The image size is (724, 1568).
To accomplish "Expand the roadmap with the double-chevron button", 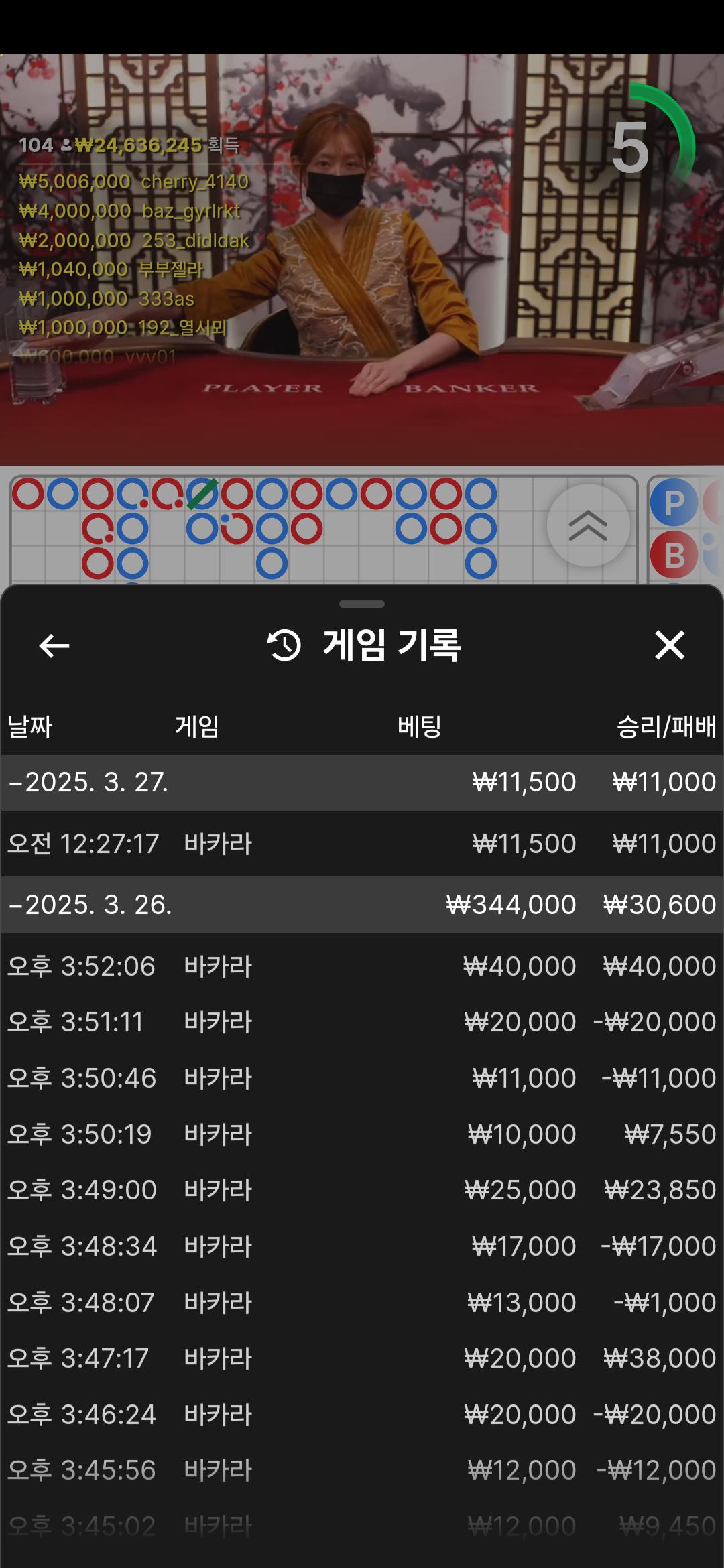I will pos(588,525).
